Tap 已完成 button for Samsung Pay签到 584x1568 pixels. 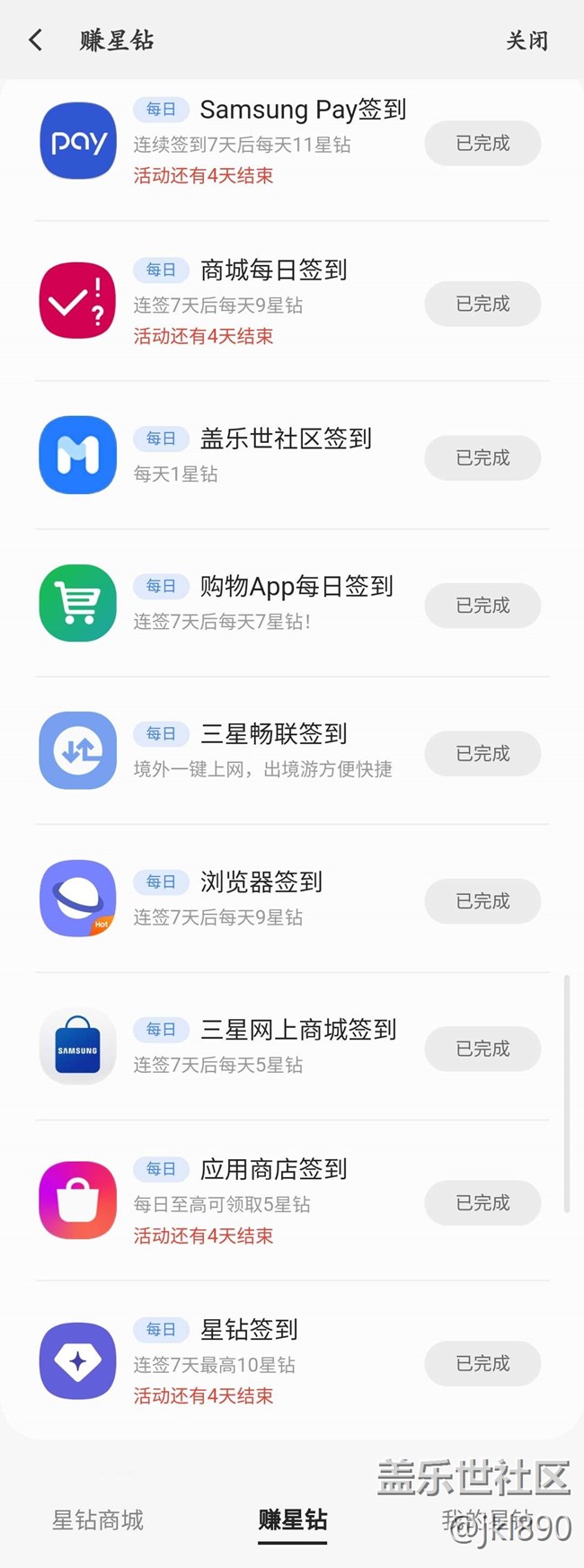482,144
